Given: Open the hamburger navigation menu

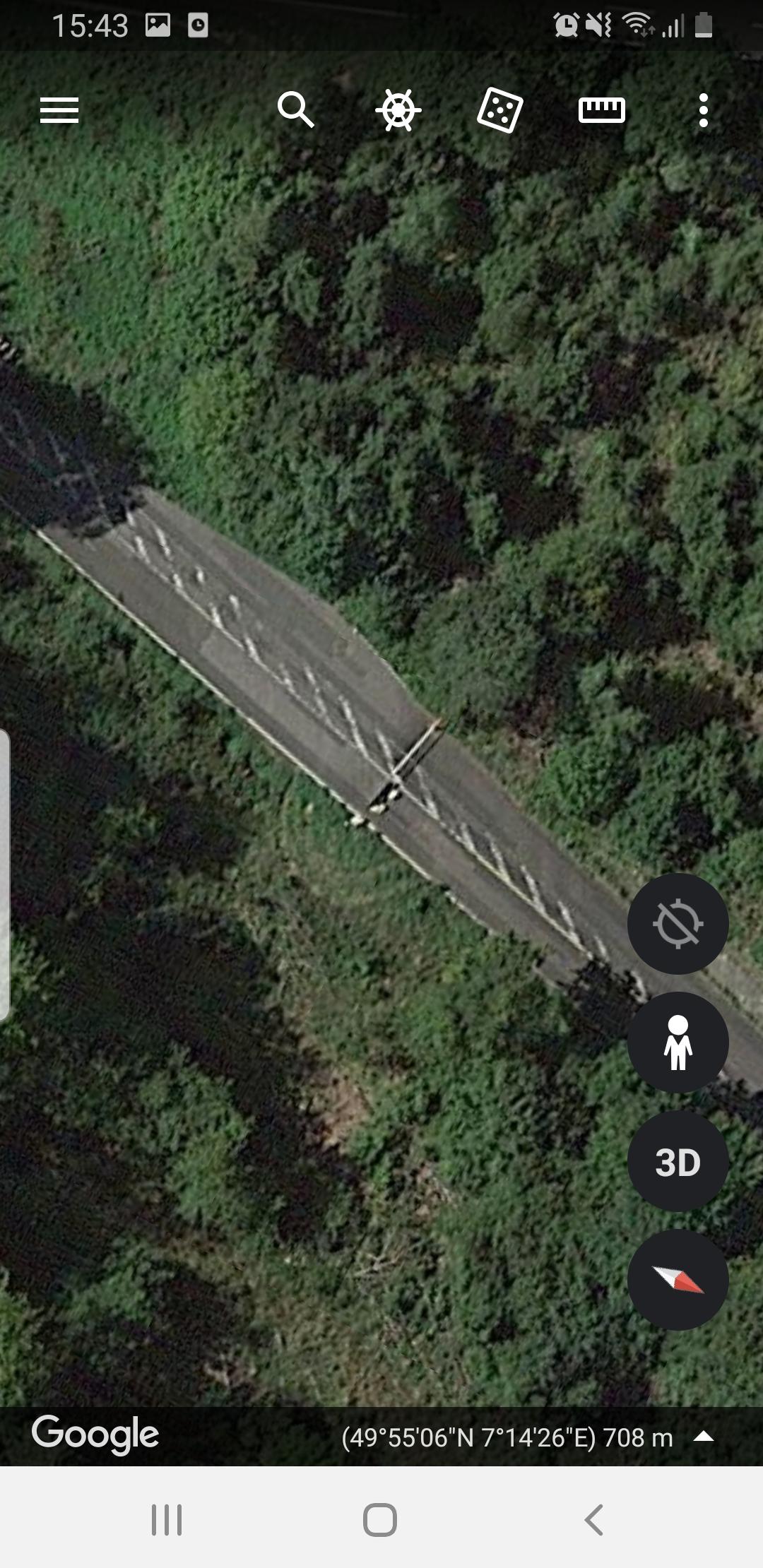Looking at the screenshot, I should point(59,110).
